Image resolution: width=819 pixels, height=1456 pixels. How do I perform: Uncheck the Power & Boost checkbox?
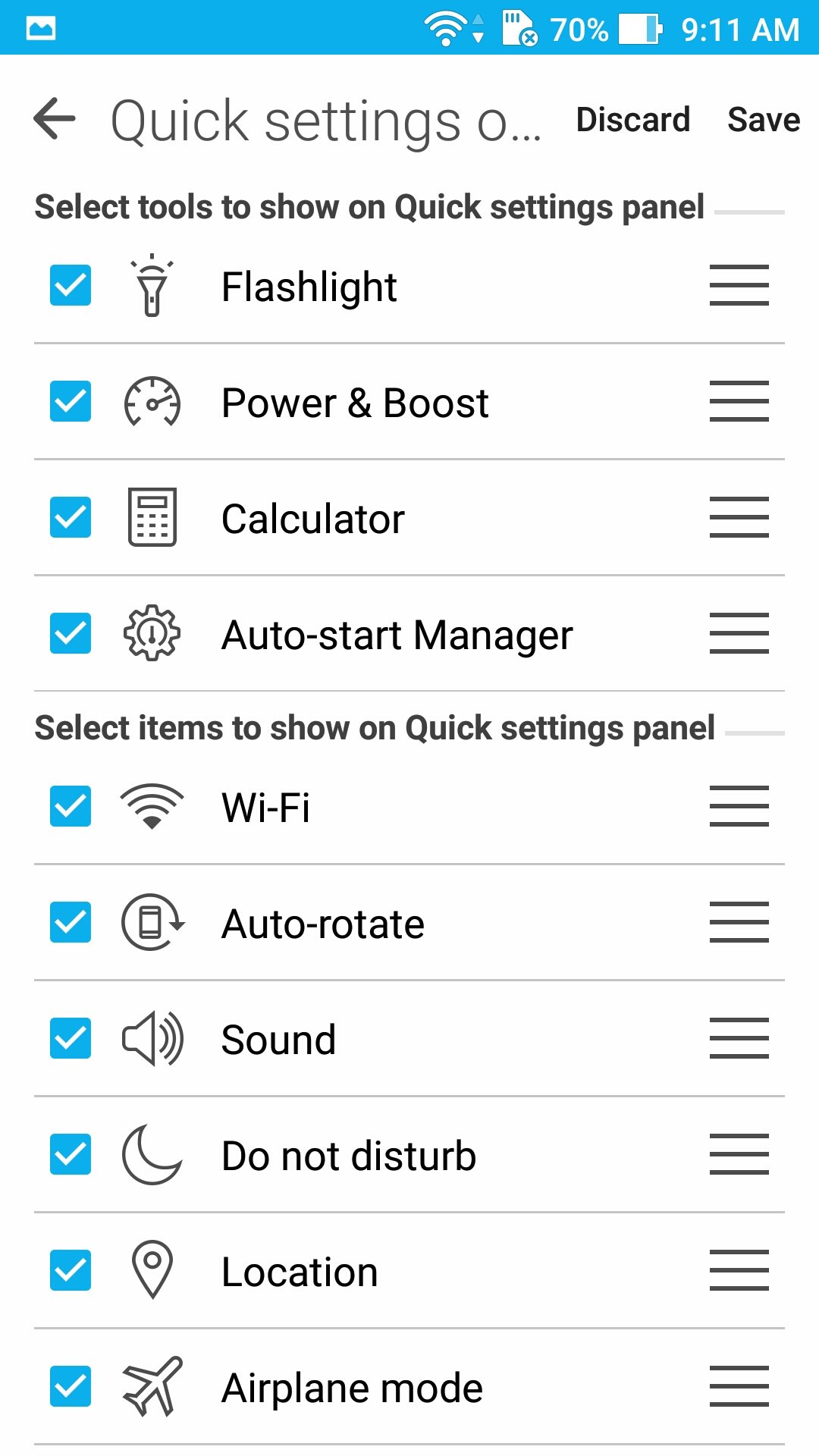71,401
